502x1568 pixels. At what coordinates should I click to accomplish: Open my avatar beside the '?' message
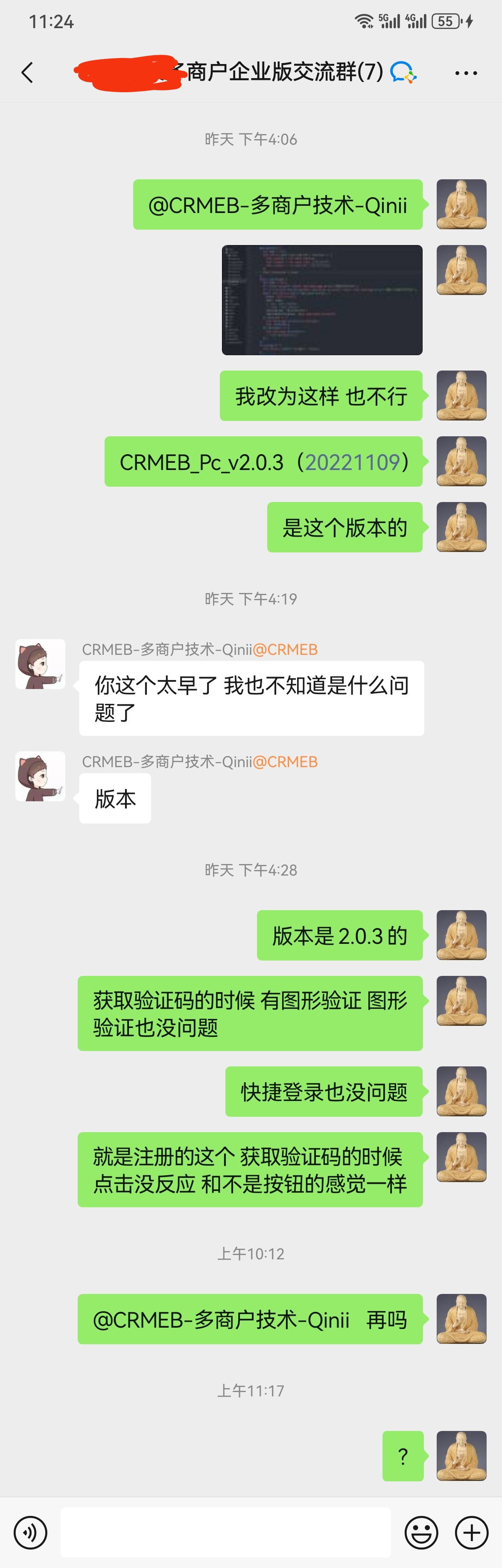point(461,1456)
